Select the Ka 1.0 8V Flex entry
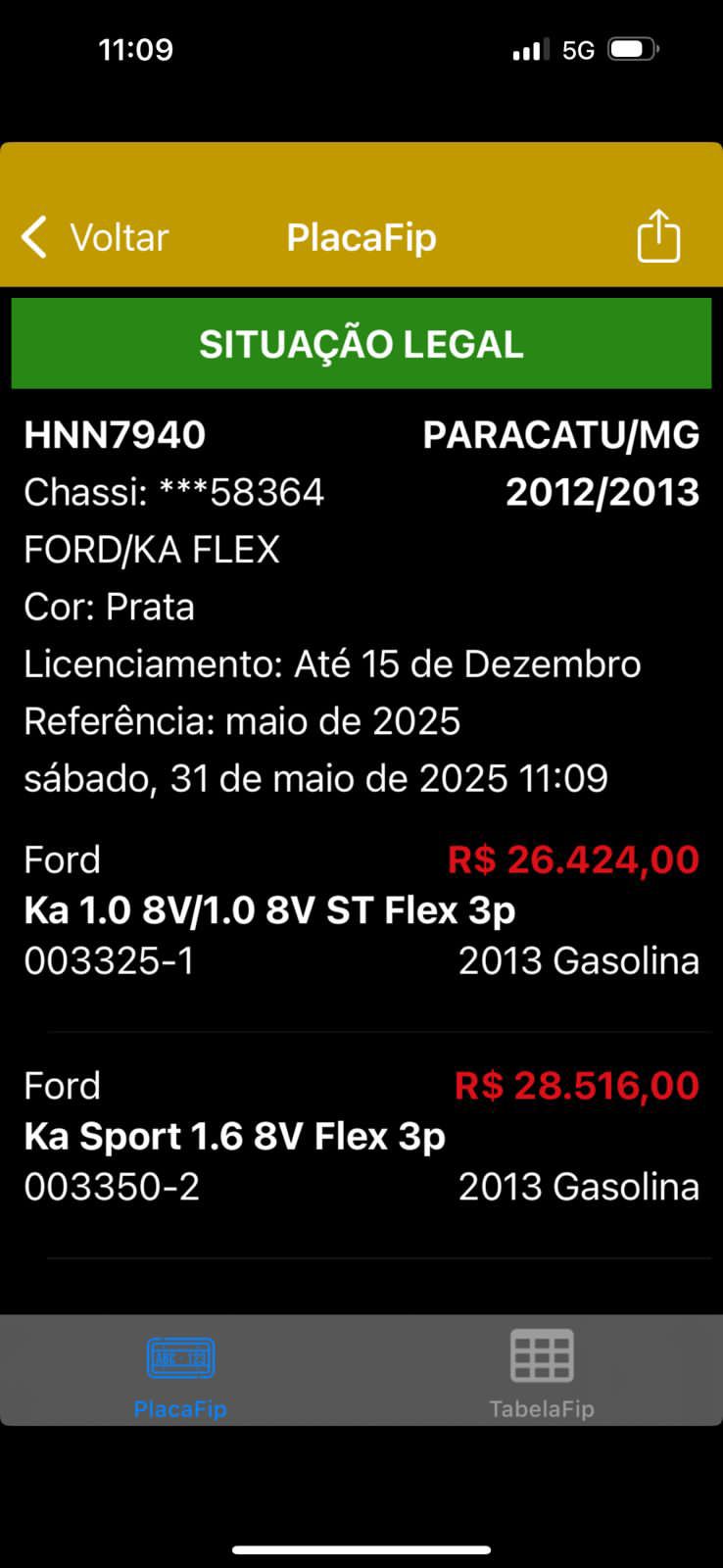Screen dimensions: 723x1568 click(270, 909)
